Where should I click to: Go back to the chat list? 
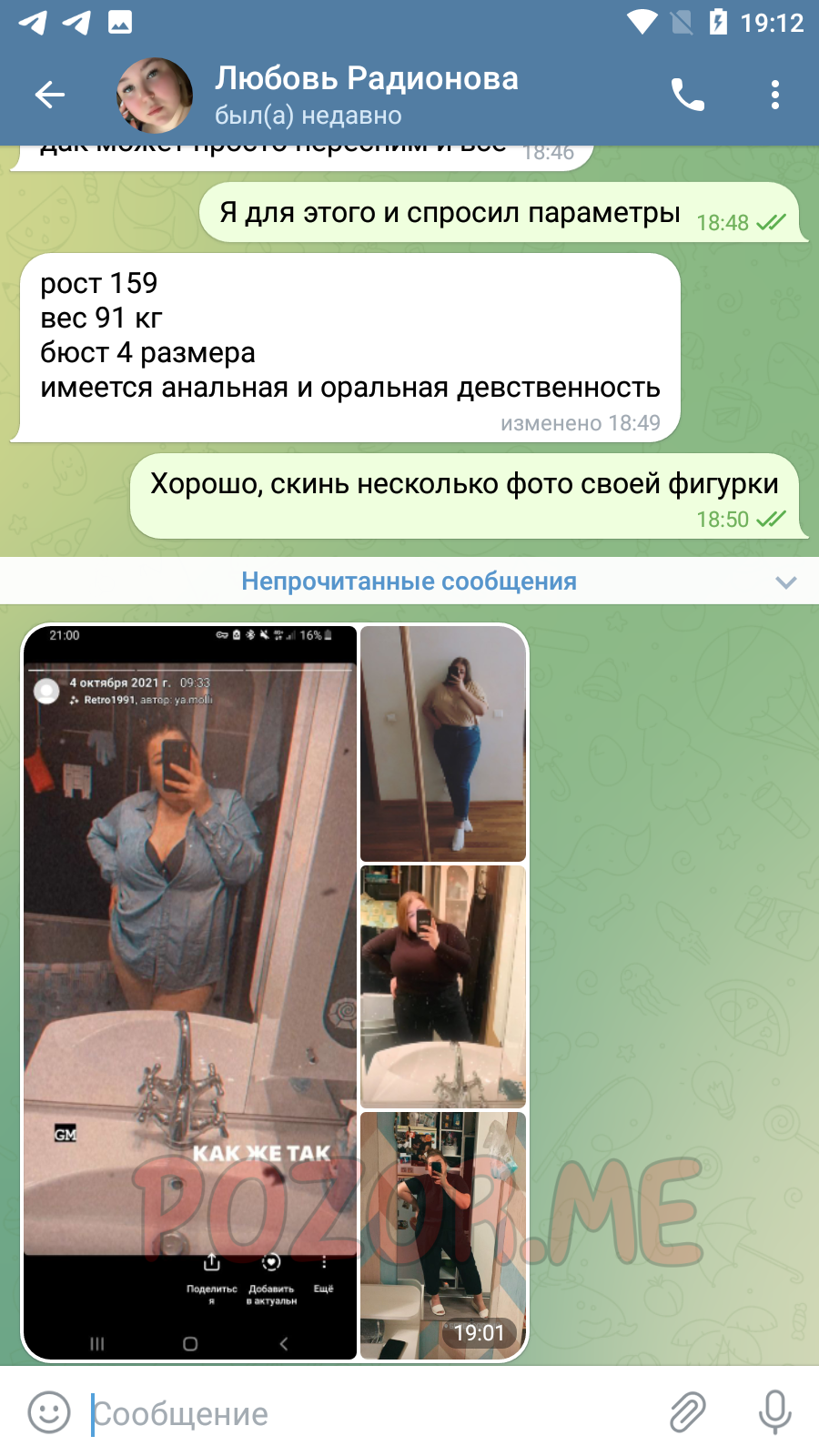click(x=50, y=95)
